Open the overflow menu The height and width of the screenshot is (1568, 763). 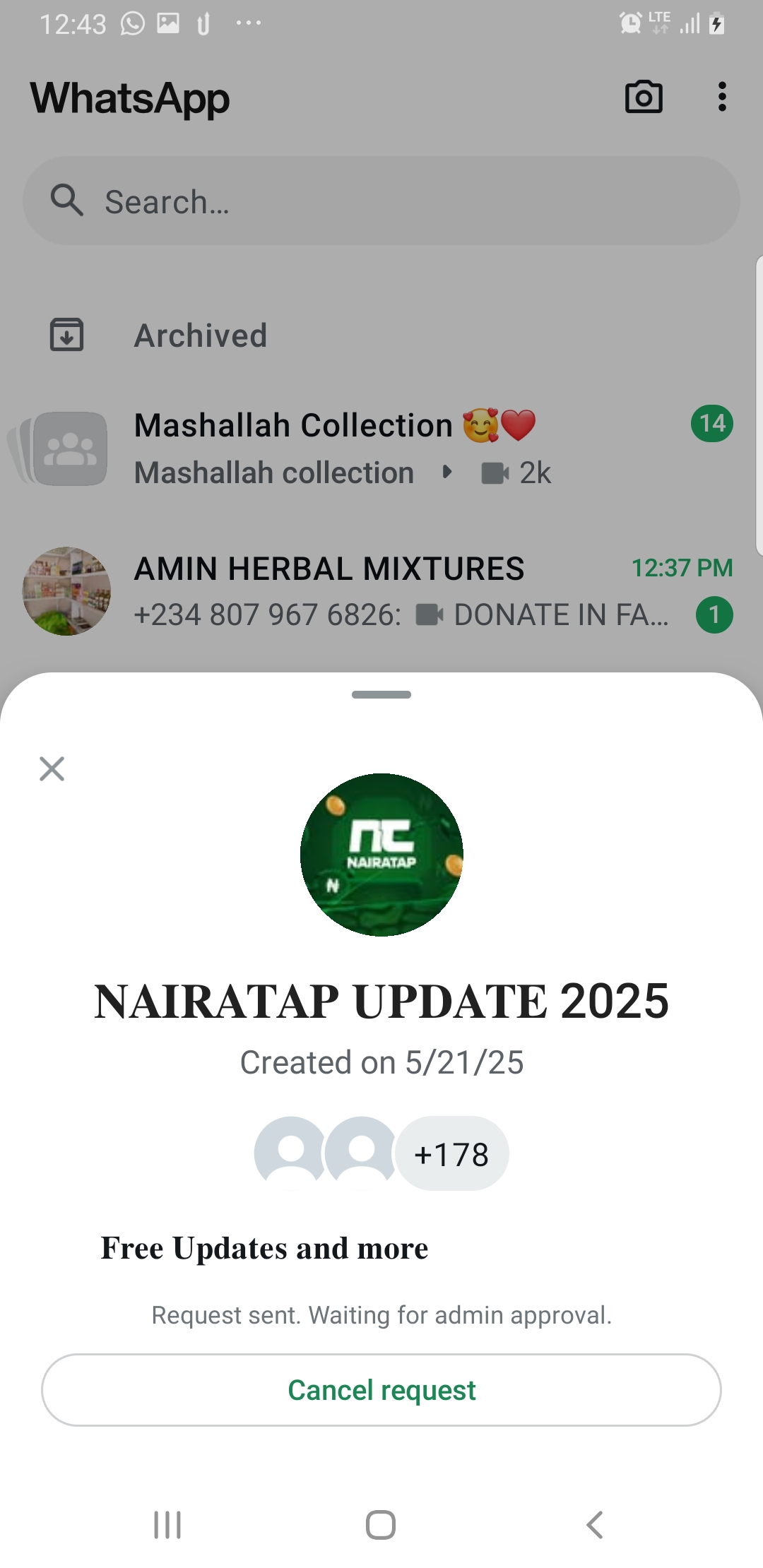pos(721,97)
